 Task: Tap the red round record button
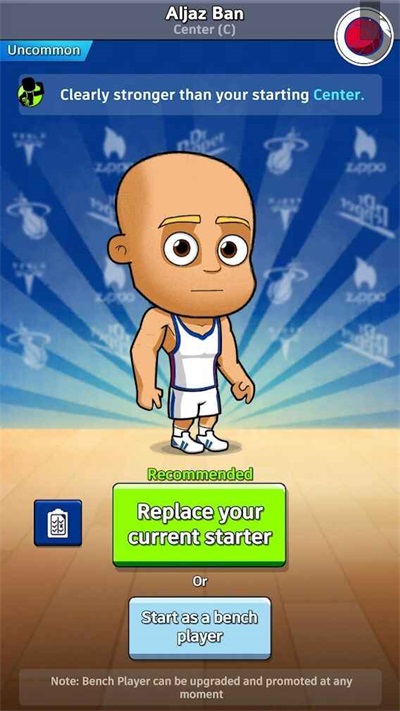point(364,36)
